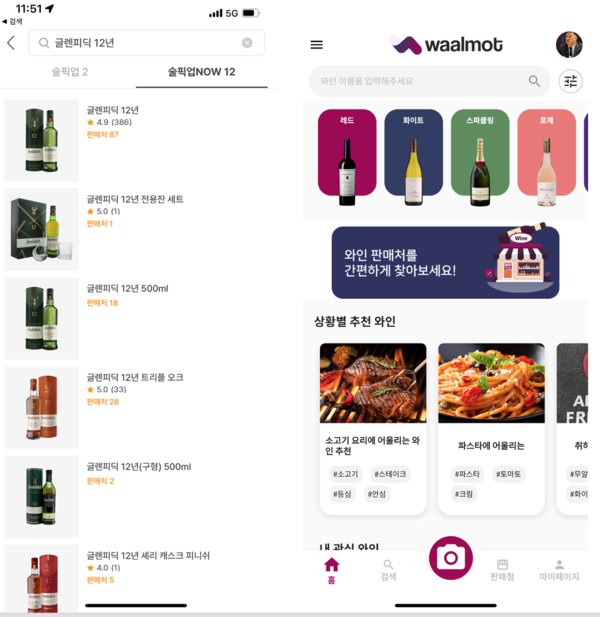Image resolution: width=600 pixels, height=617 pixels.
Task: Launch the camera scan button
Action: (x=451, y=559)
